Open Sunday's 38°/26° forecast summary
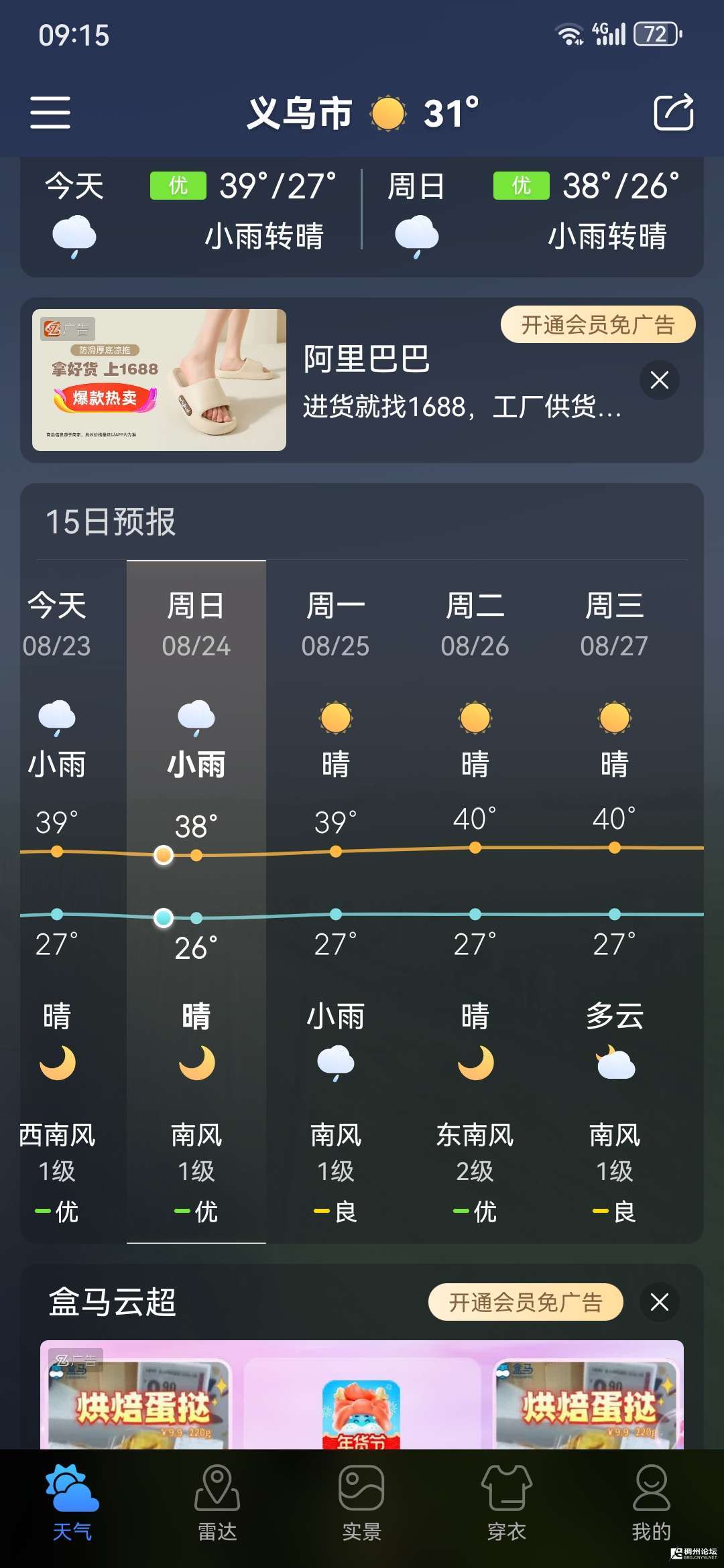Viewport: 724px width, 1568px height. (x=533, y=211)
